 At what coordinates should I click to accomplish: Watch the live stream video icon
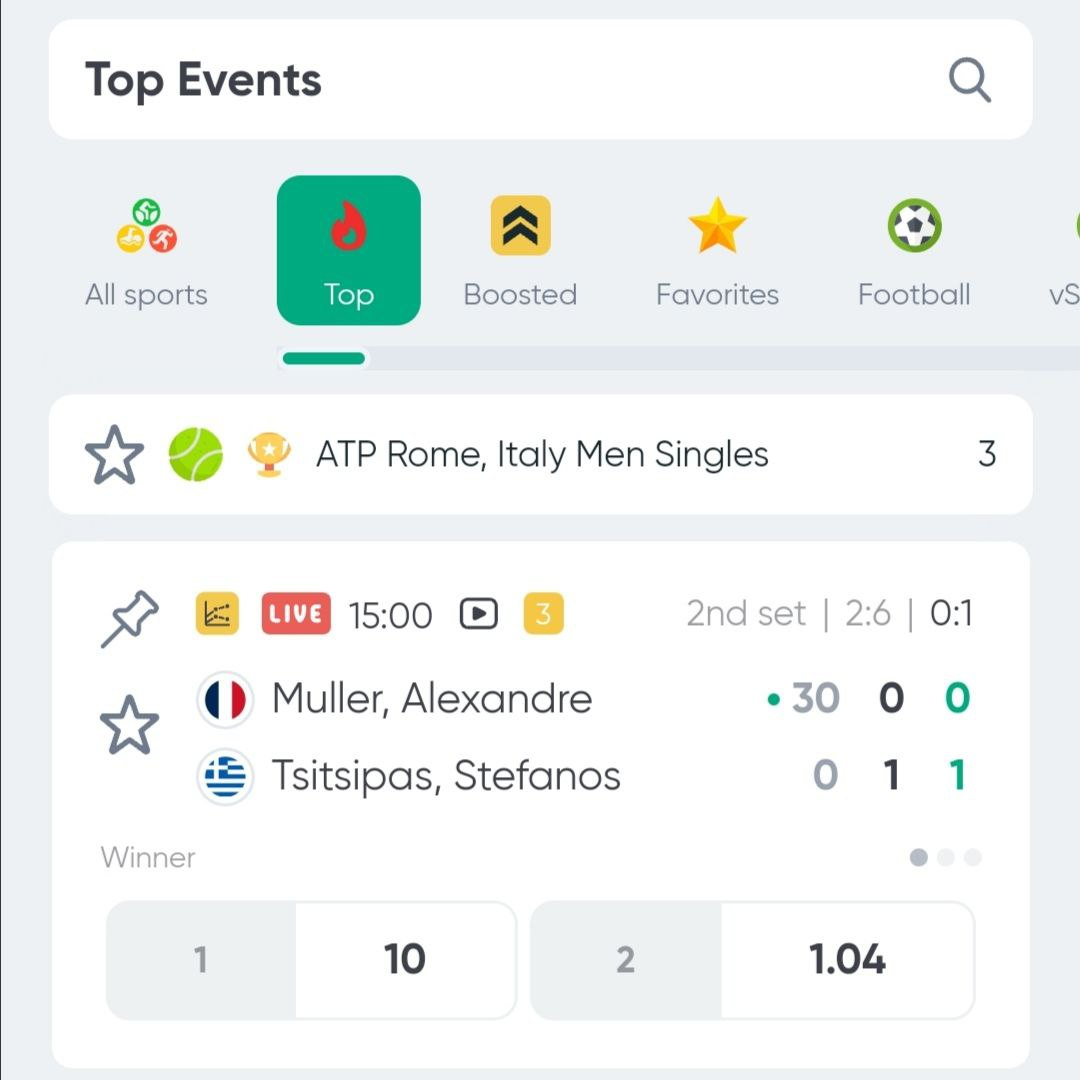coord(478,614)
